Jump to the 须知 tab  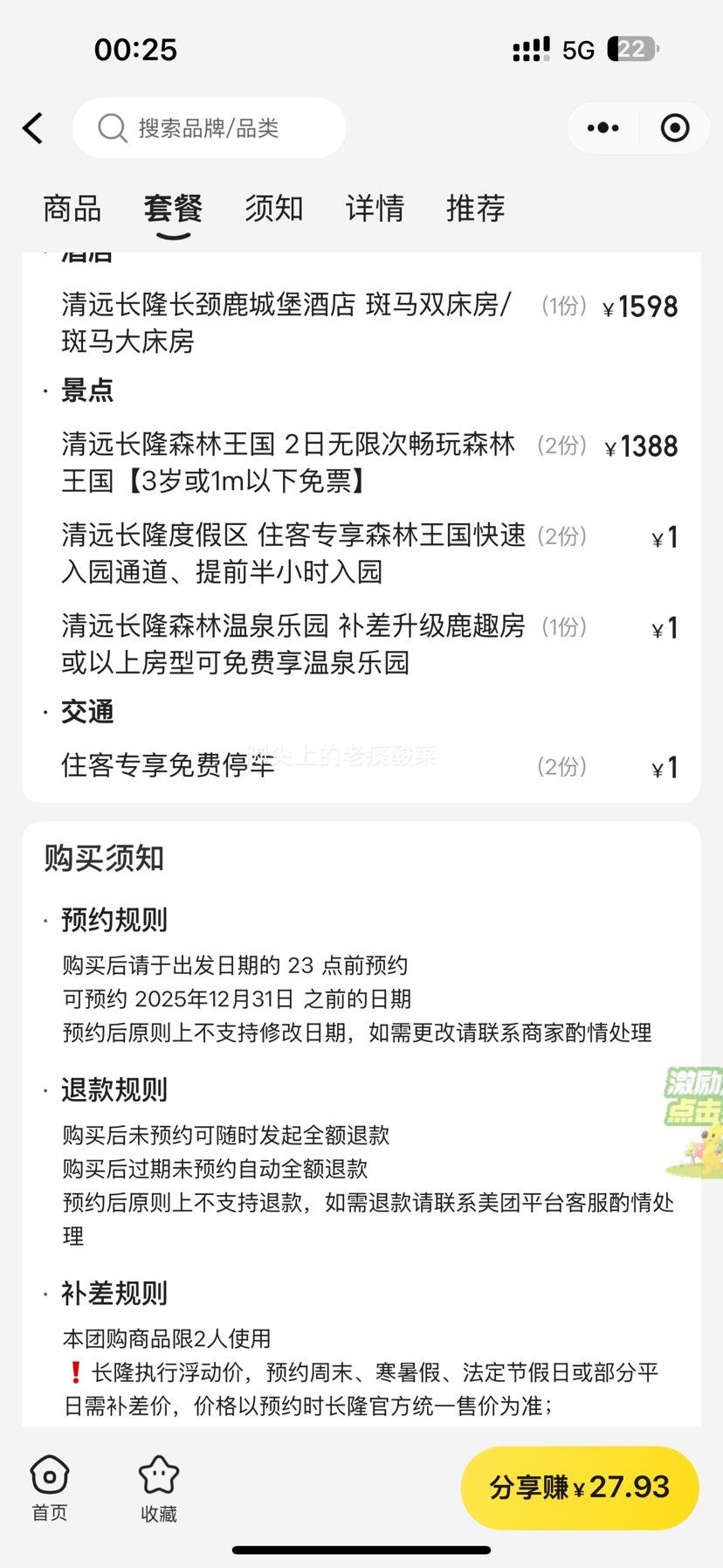click(274, 209)
